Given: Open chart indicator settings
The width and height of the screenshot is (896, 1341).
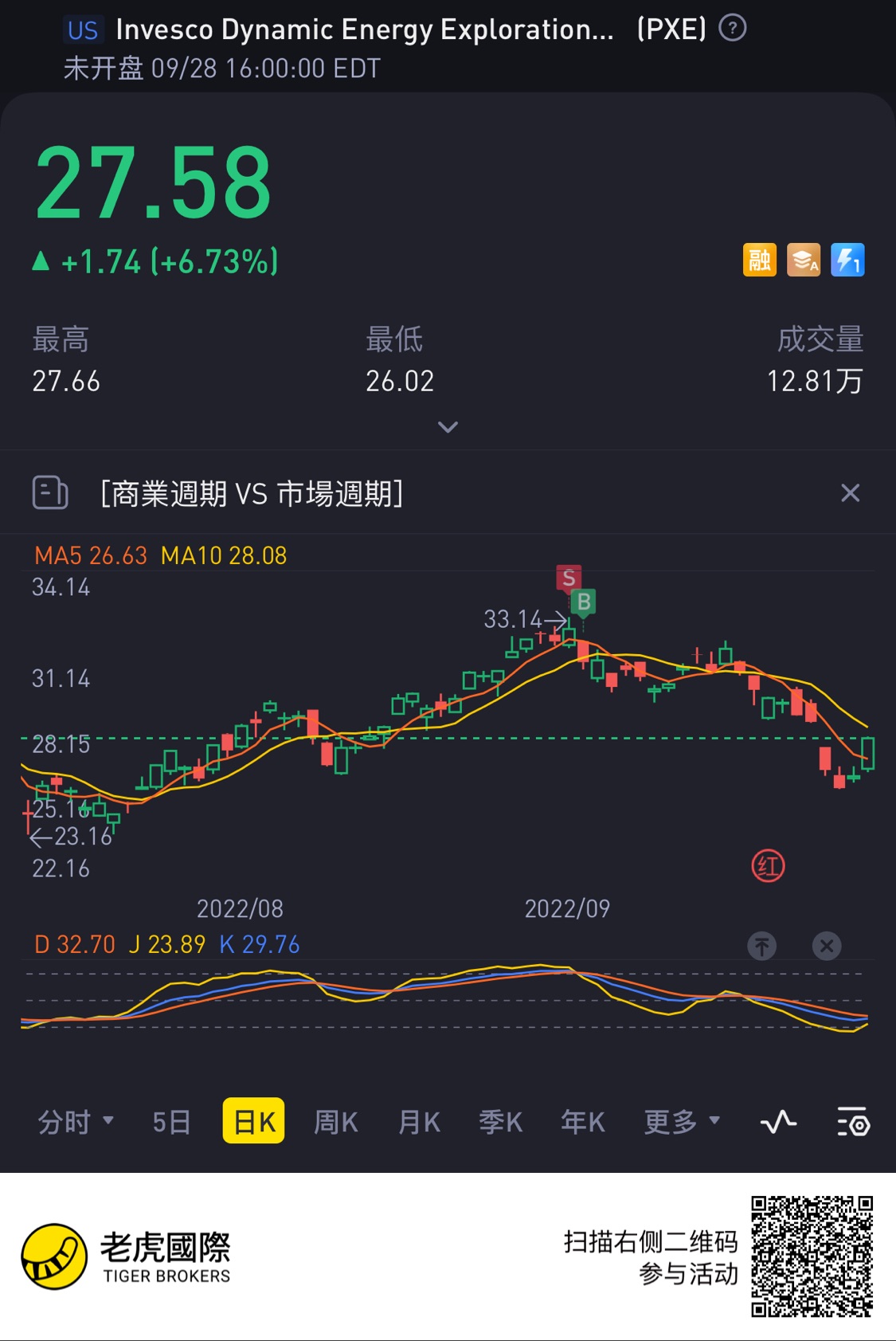Looking at the screenshot, I should [853, 1122].
